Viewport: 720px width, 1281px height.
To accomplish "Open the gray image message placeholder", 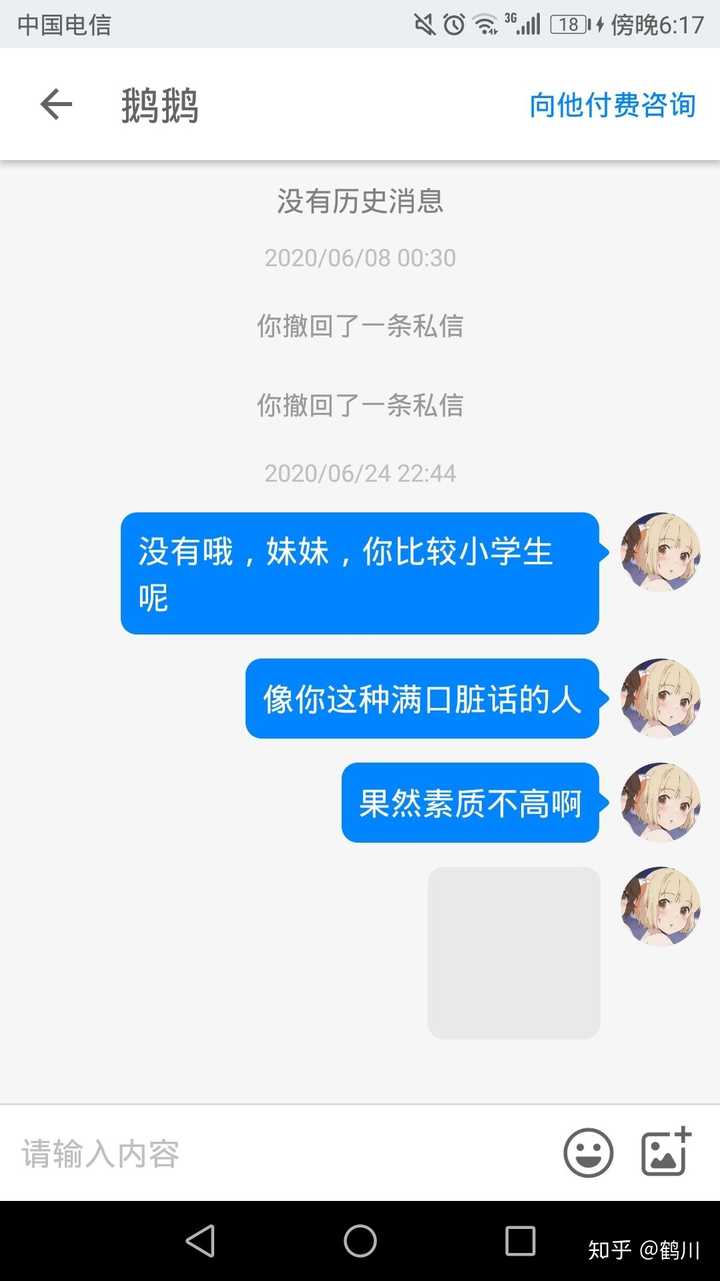I will [514, 953].
